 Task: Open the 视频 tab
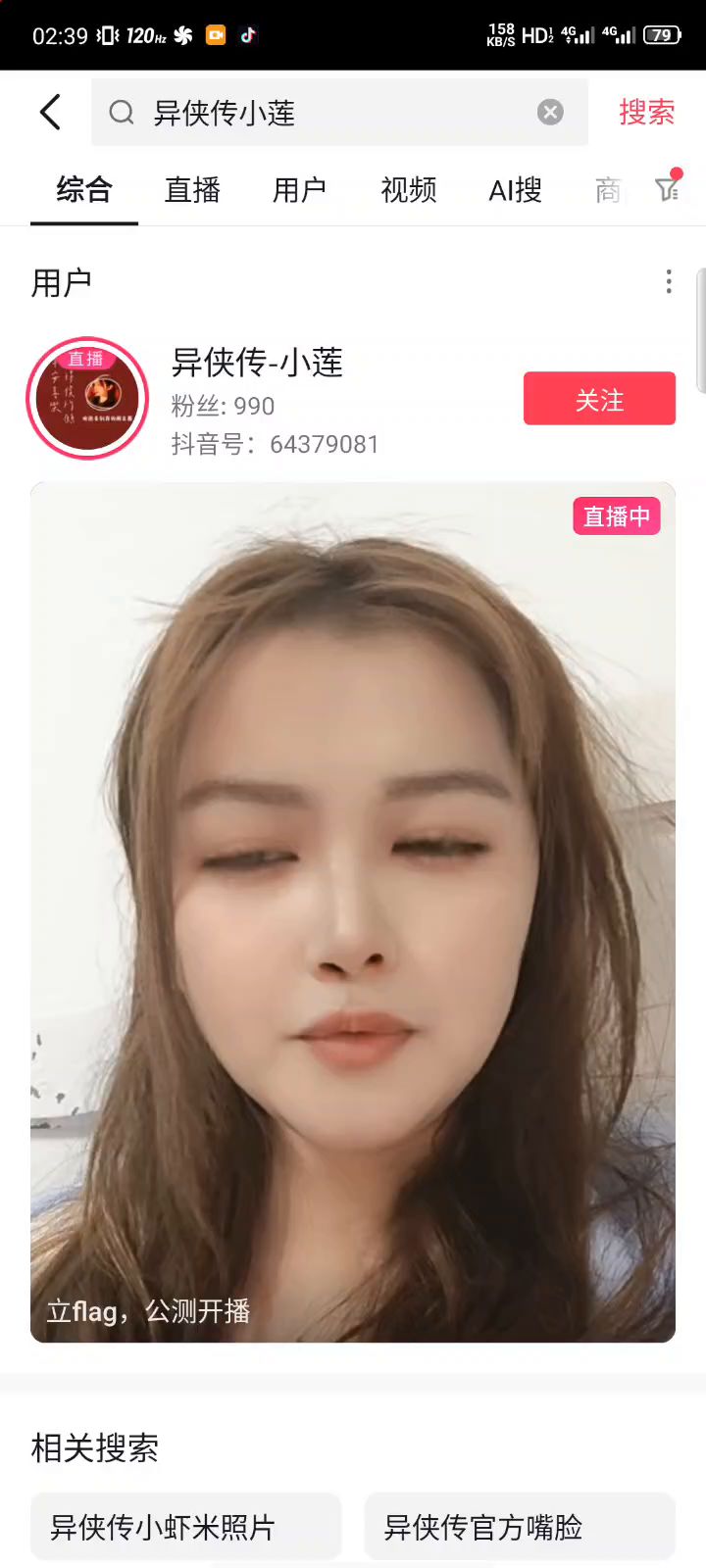pos(408,189)
